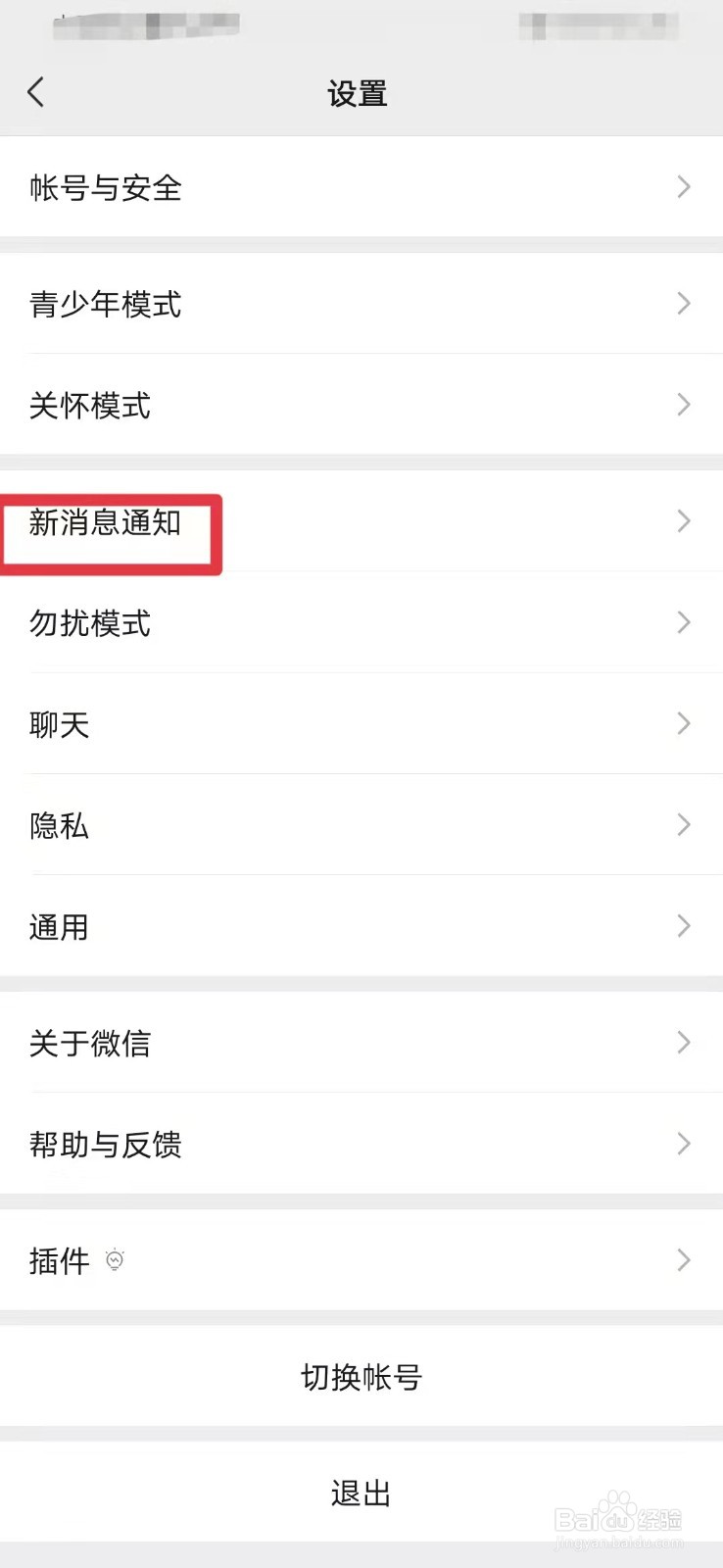Click the chevron next to 隐私
Viewport: 723px width, 1568px height.
[x=684, y=826]
